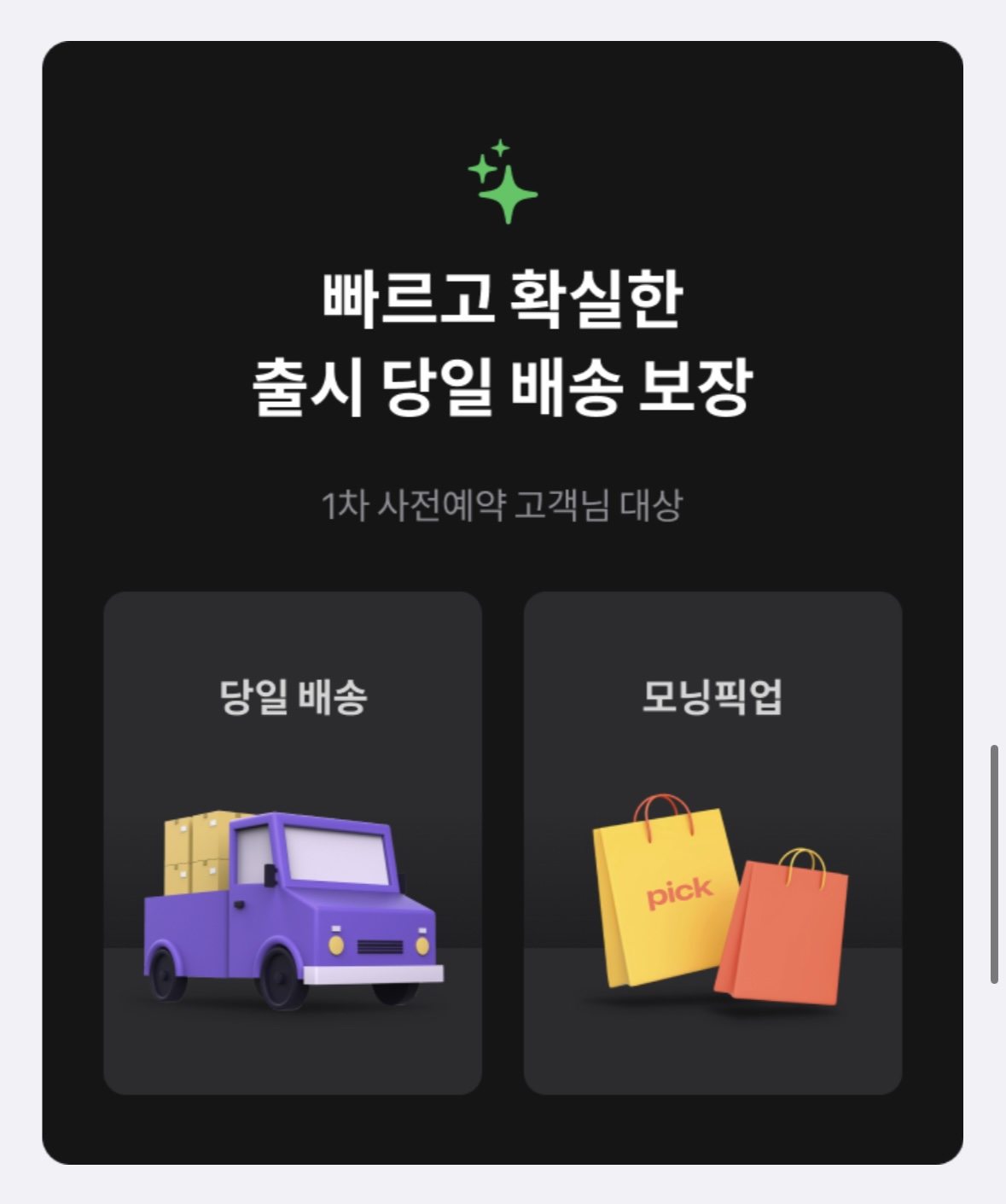The height and width of the screenshot is (1204, 1006).
Task: Click the scrollbar on the right edge
Action: point(993,862)
